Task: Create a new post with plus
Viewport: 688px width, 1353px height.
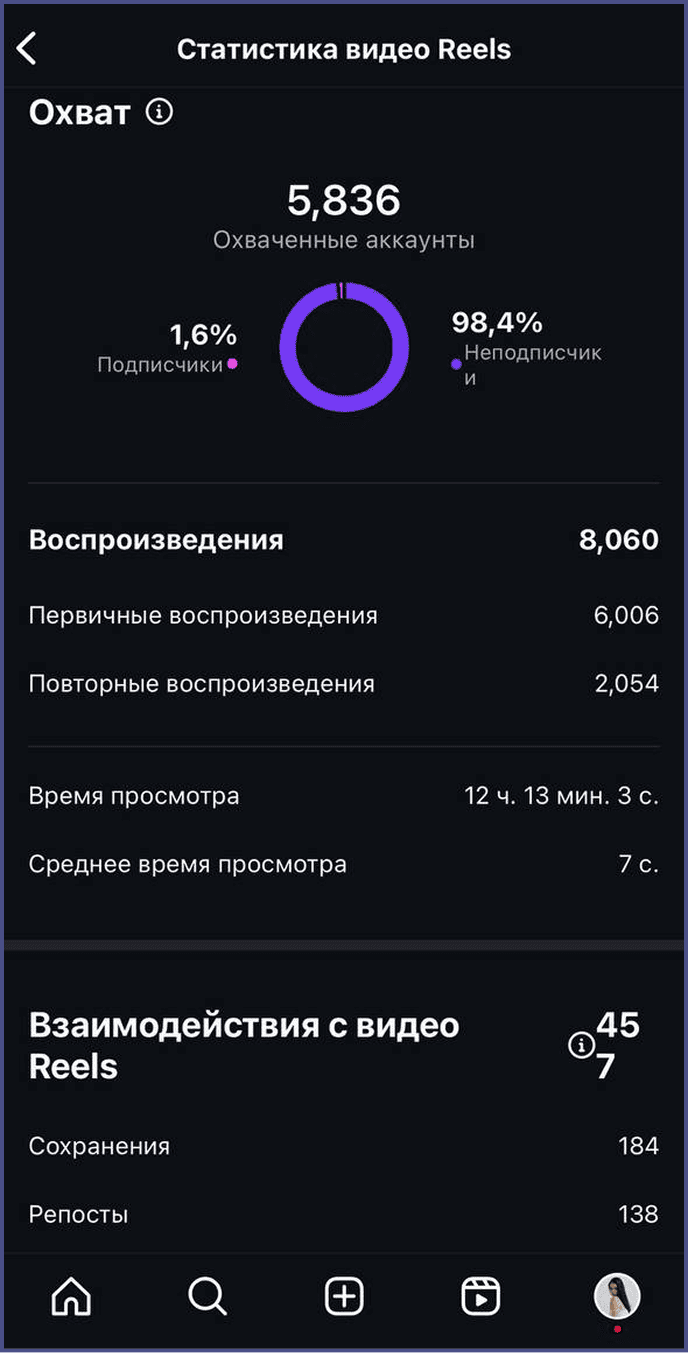Action: coord(344,1297)
